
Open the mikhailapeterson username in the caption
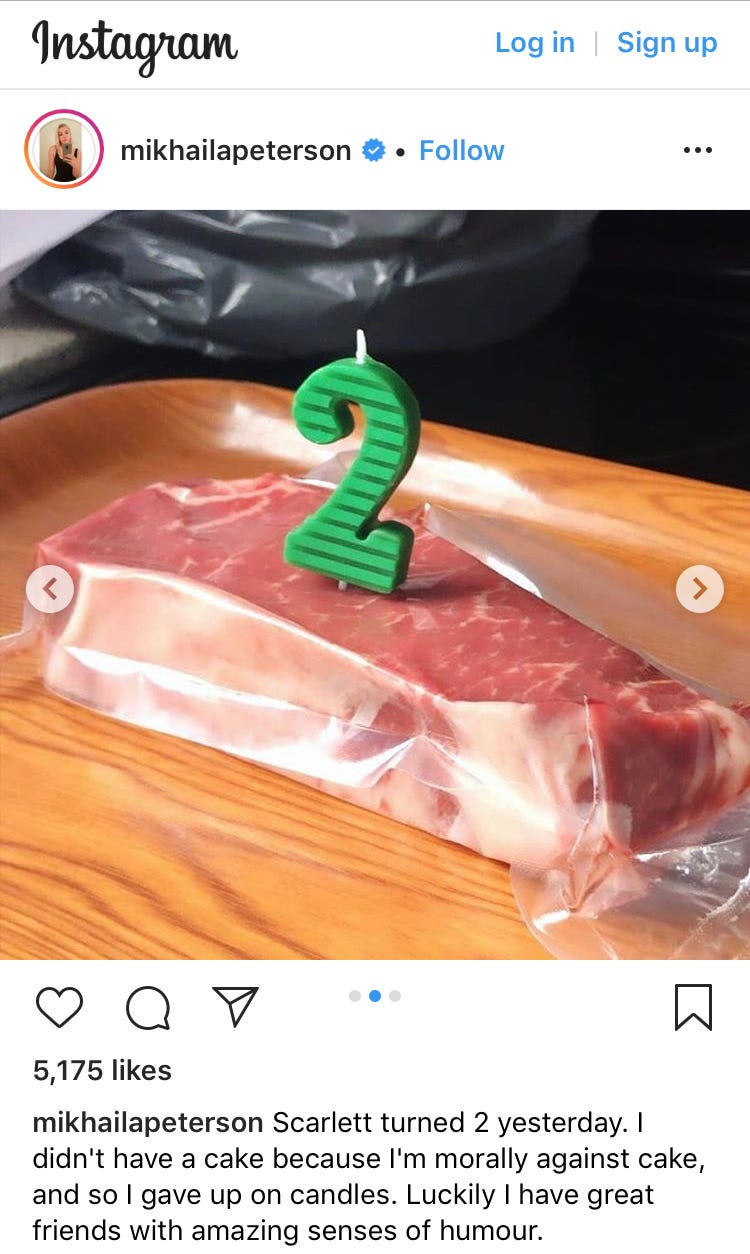point(148,1123)
